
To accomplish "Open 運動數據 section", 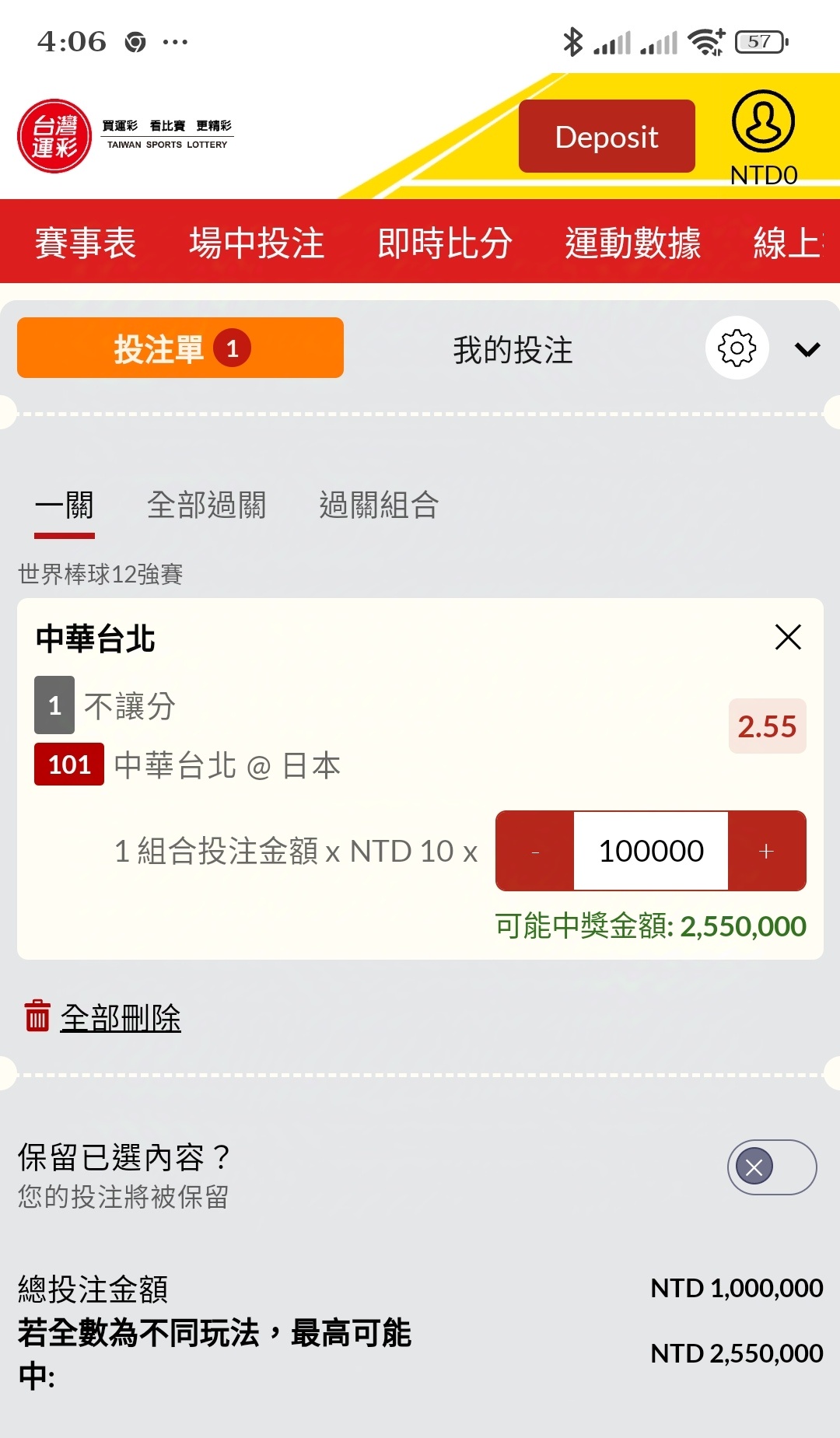I will [633, 243].
